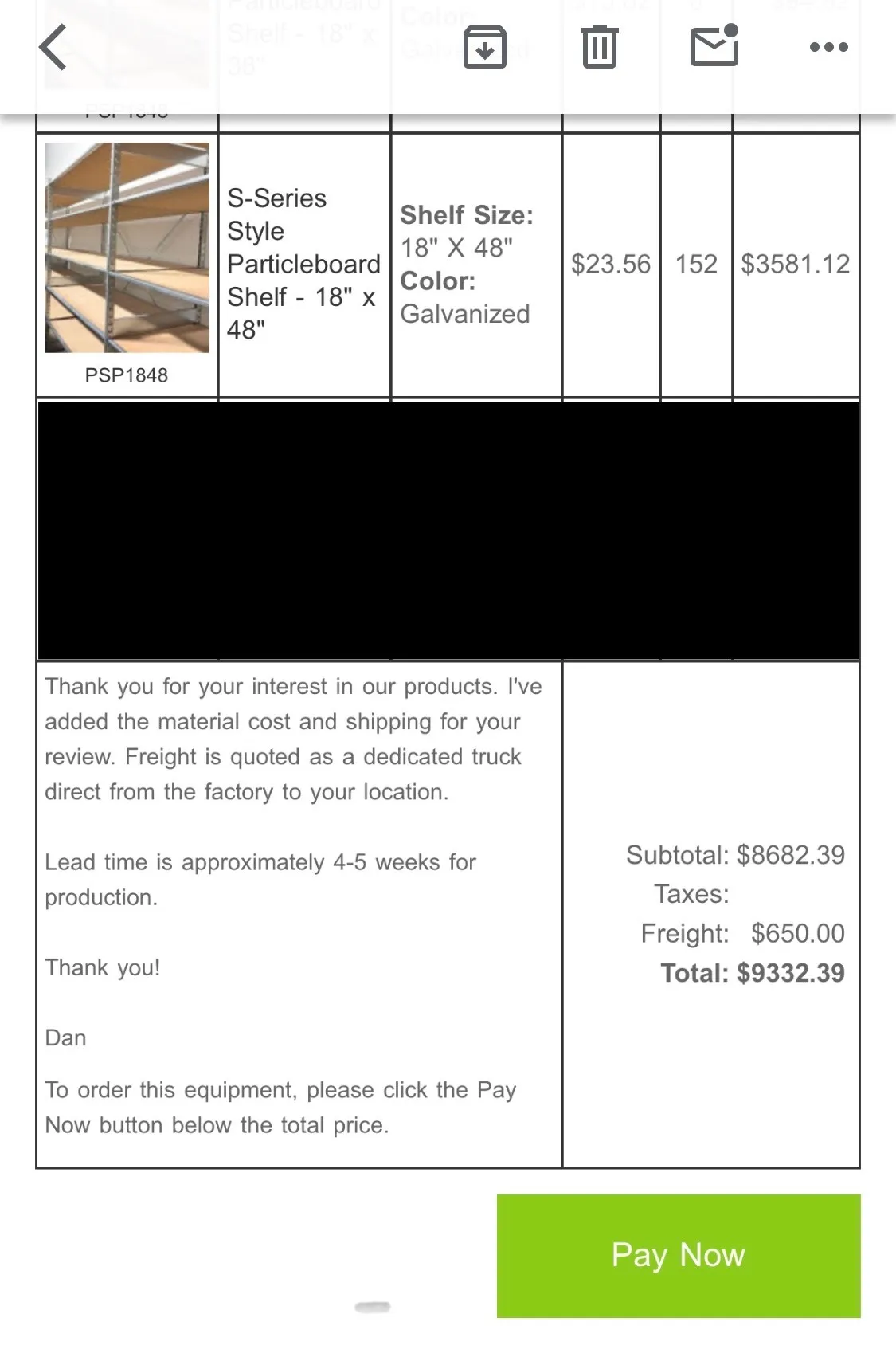Tap the green Pay Now button
The width and height of the screenshot is (896, 1361).
click(679, 1255)
